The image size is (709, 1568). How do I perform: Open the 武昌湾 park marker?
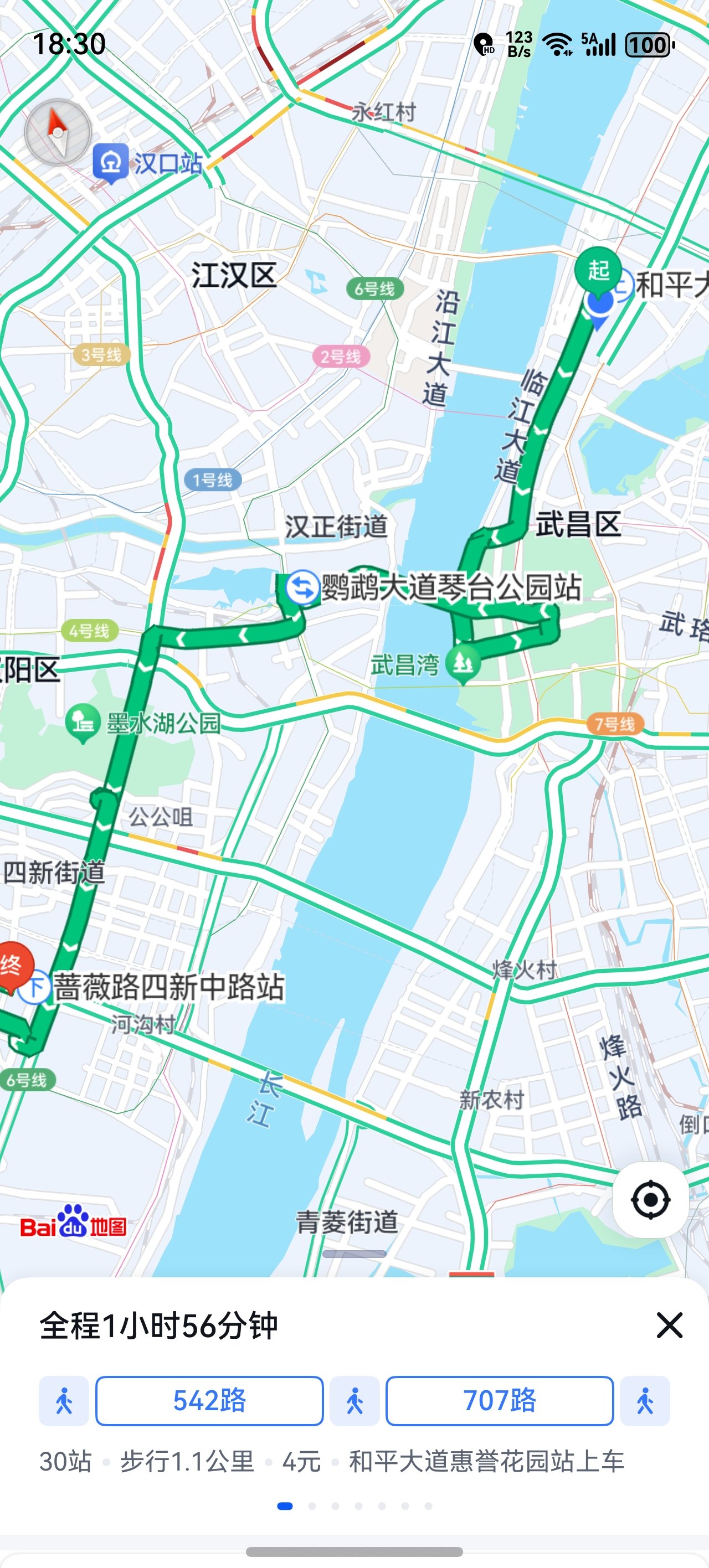463,664
